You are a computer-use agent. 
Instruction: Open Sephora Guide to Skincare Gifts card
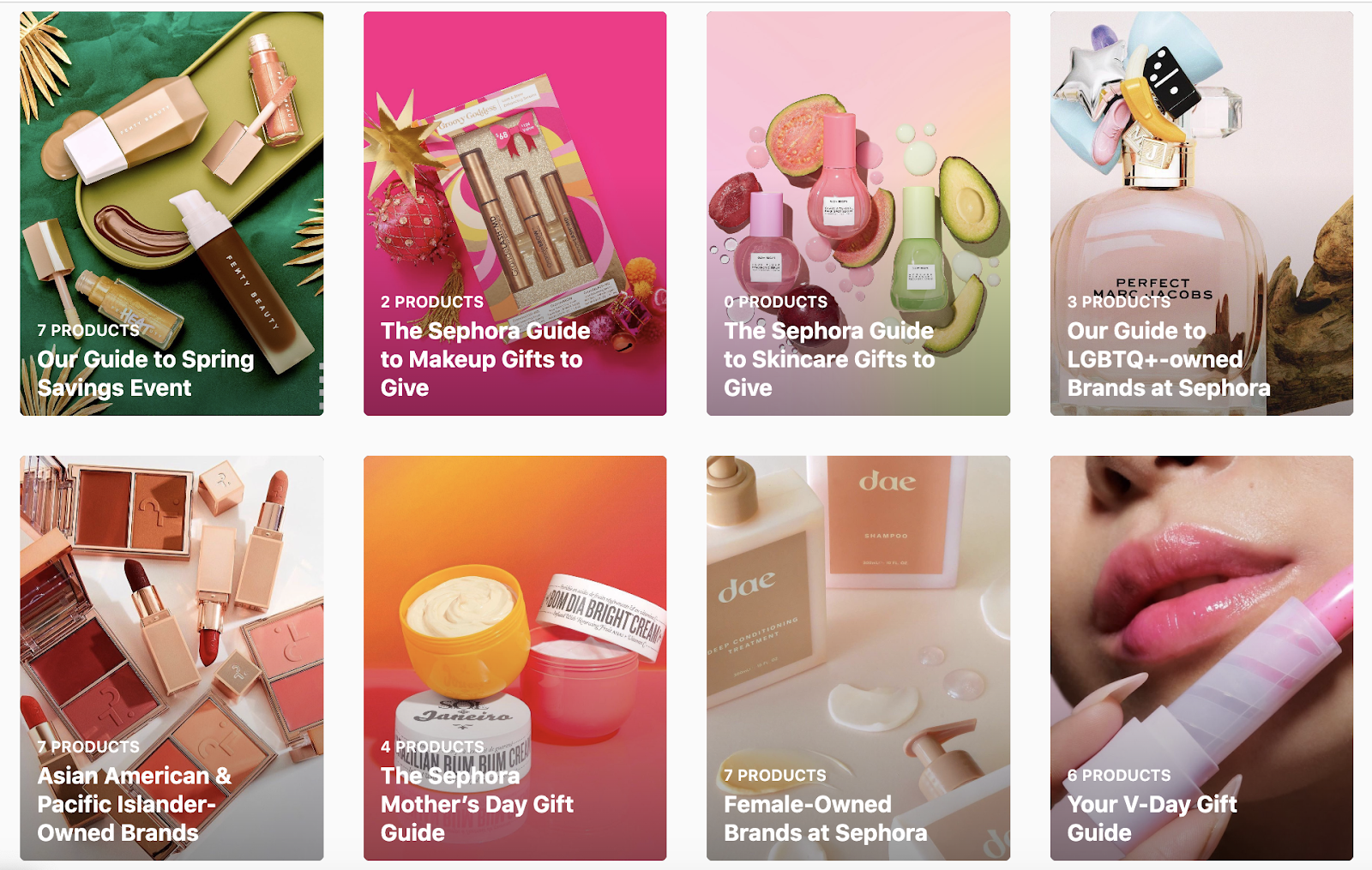point(857,213)
